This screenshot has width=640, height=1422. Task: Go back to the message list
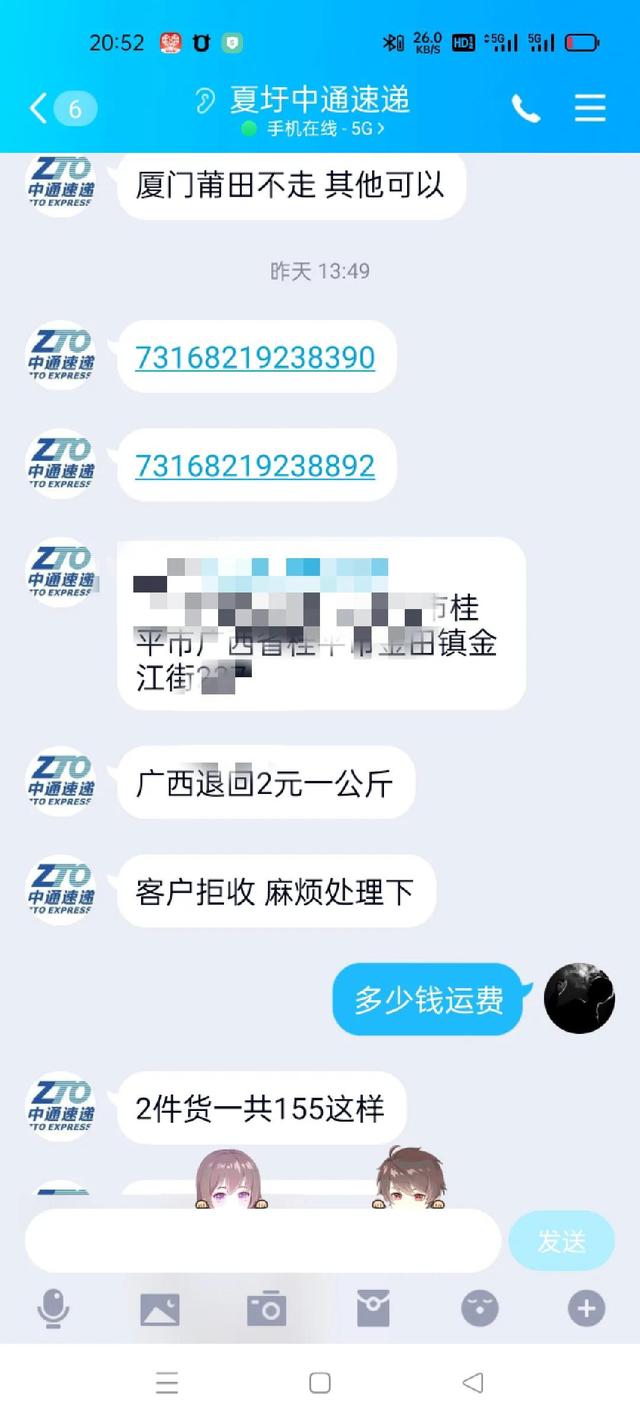point(62,108)
